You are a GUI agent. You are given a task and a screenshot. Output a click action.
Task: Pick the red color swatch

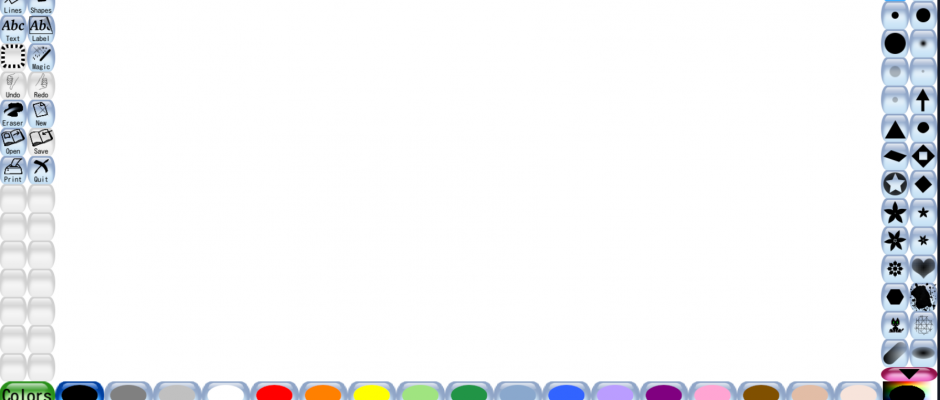click(274, 392)
